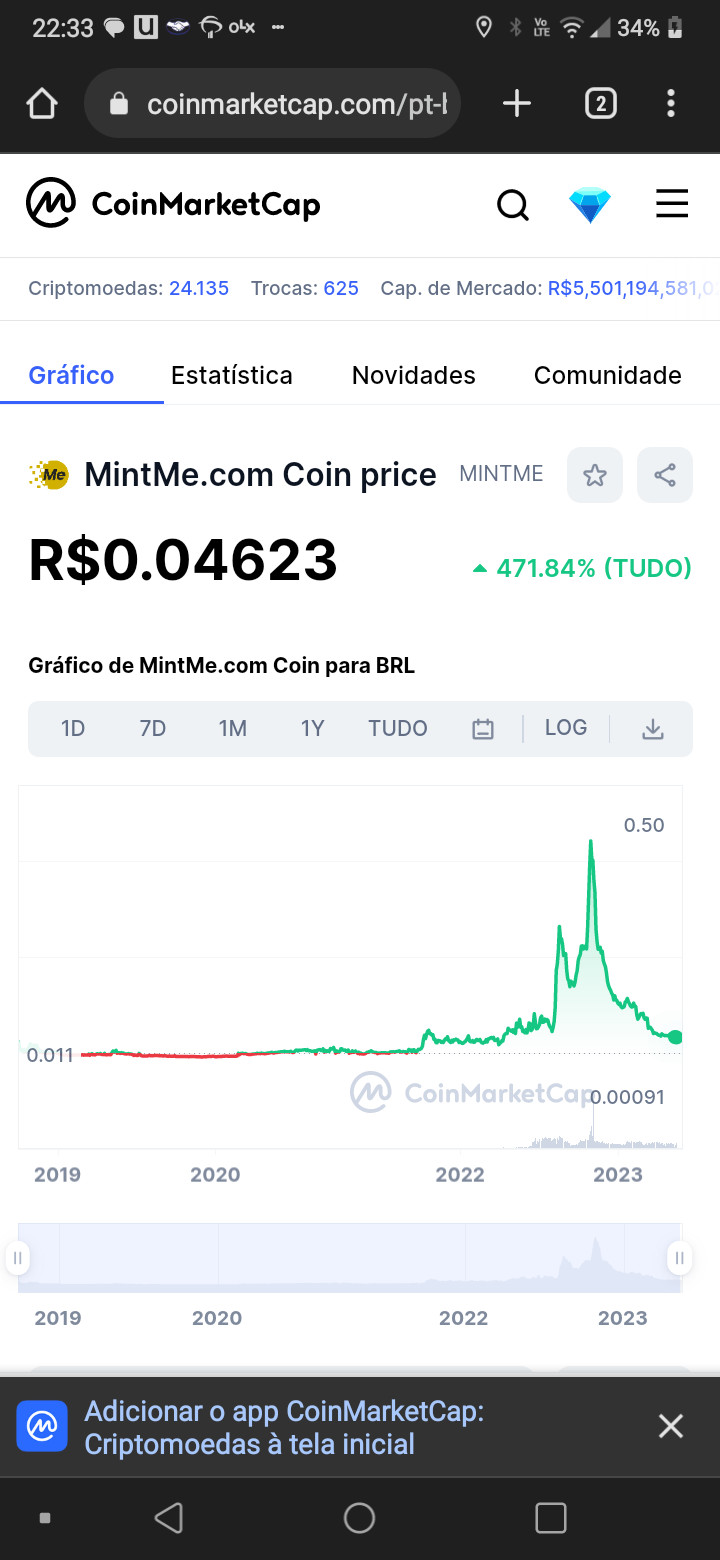Tap the blue diamond rewards icon
This screenshot has width=720, height=1560.
[590, 205]
